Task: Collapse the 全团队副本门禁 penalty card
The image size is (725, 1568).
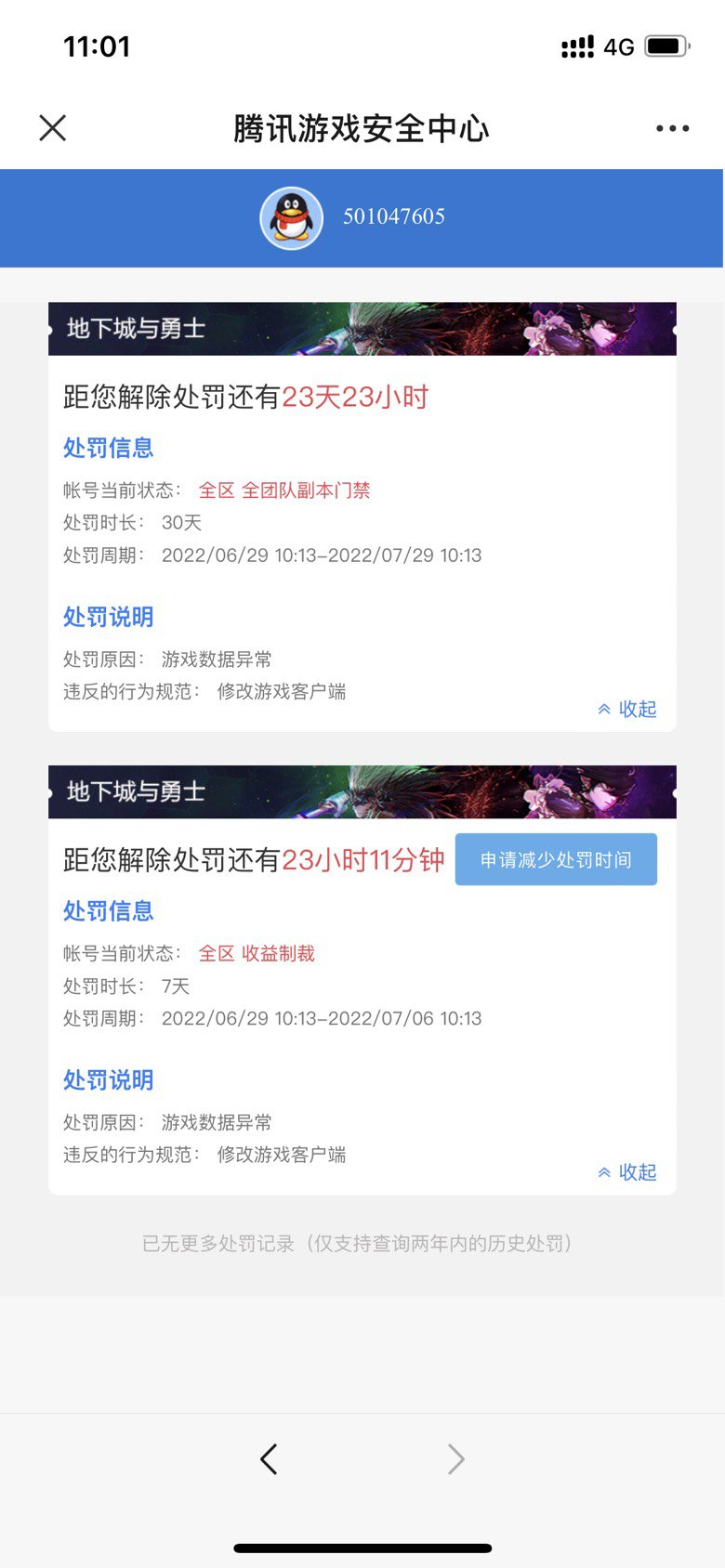Action: point(627,709)
